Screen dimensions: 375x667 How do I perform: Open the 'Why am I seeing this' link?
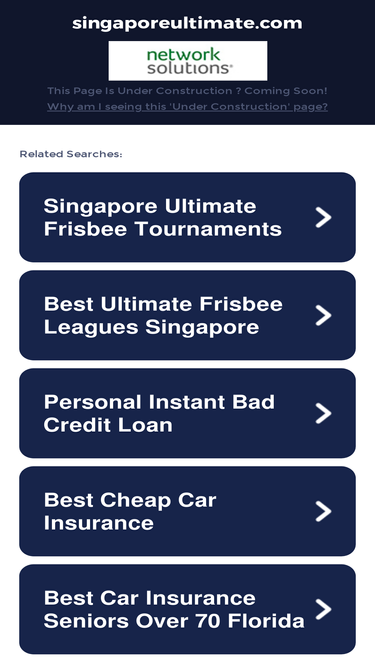[x=187, y=106]
